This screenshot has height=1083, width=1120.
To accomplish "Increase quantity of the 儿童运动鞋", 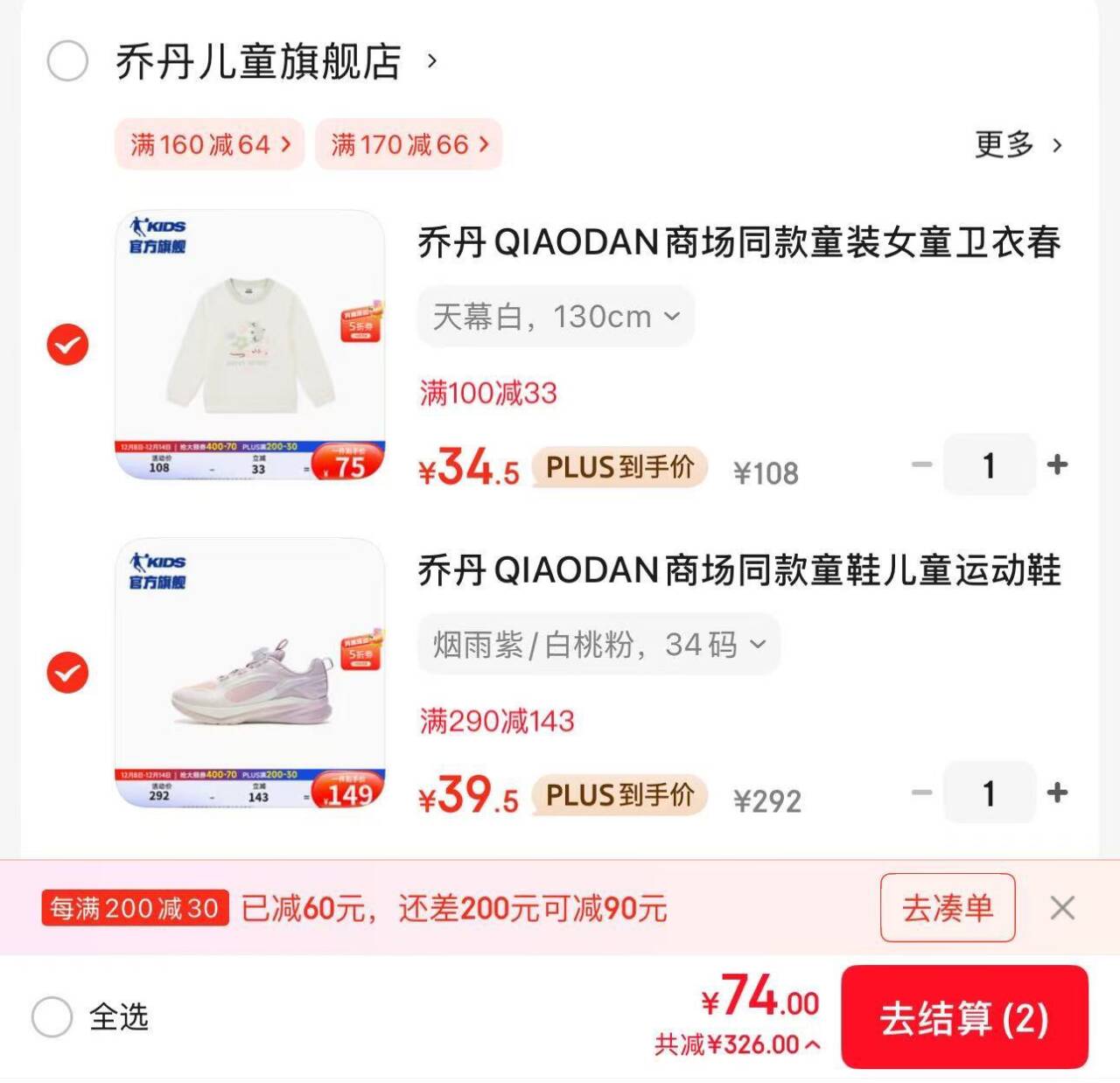I will (1057, 793).
